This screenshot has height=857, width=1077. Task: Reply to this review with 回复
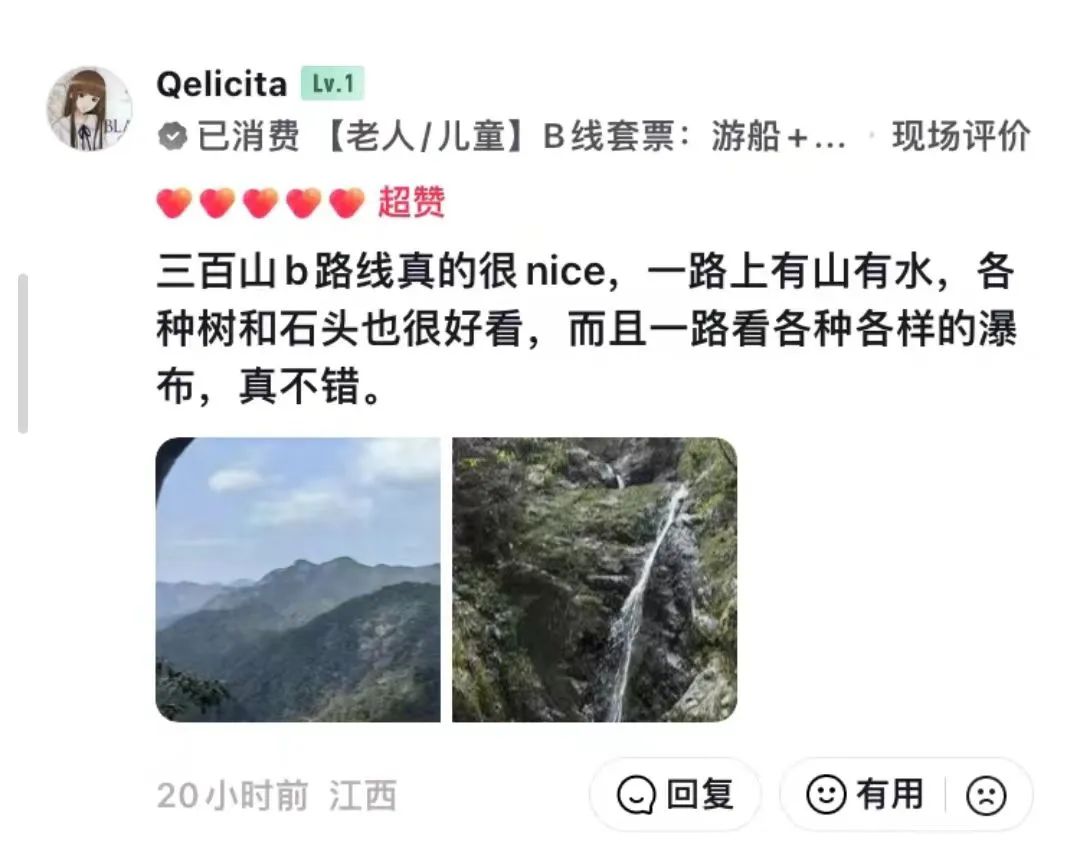click(676, 795)
